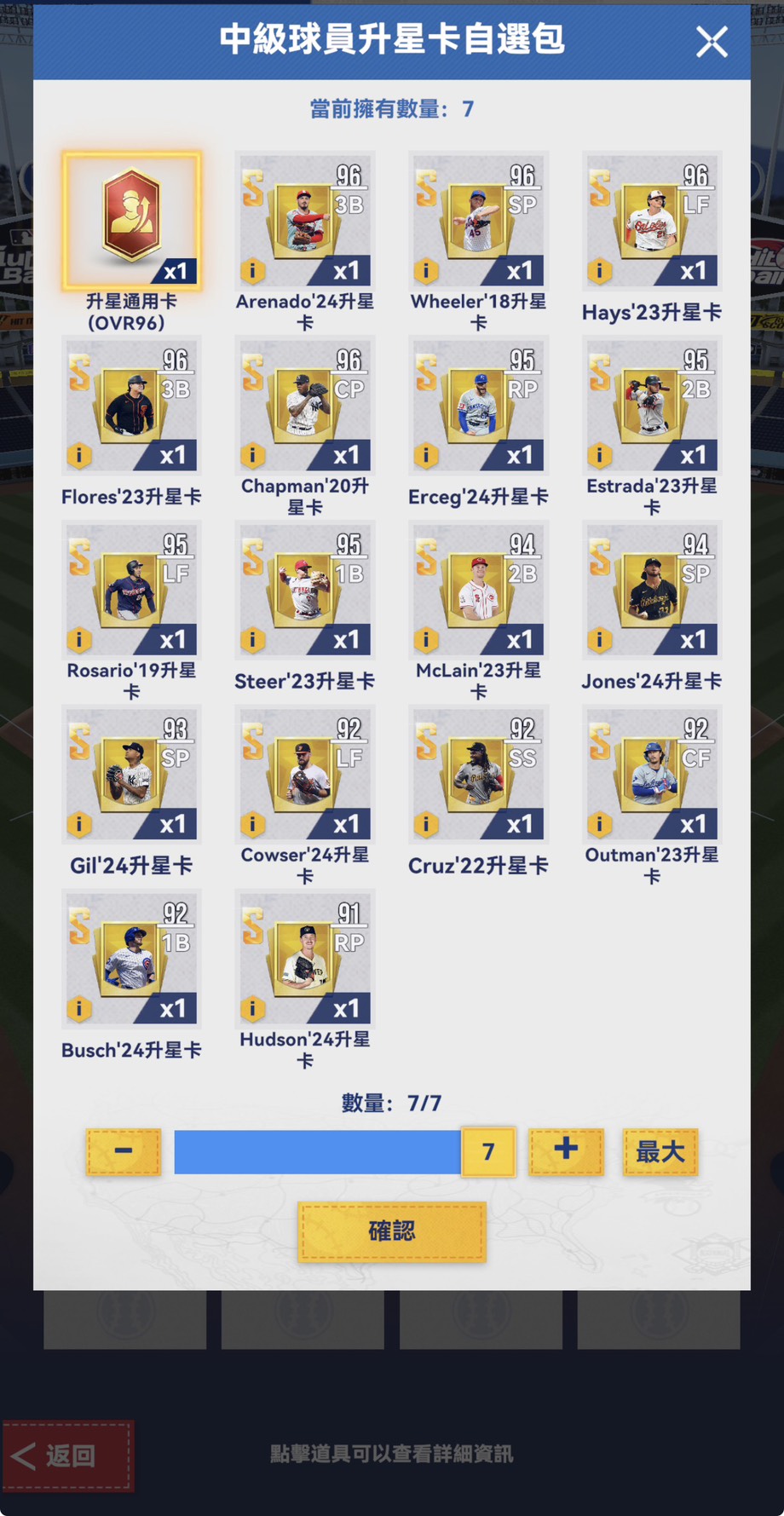The height and width of the screenshot is (1516, 784).
Task: Select Hays'23 upgrade card
Action: [x=652, y=221]
